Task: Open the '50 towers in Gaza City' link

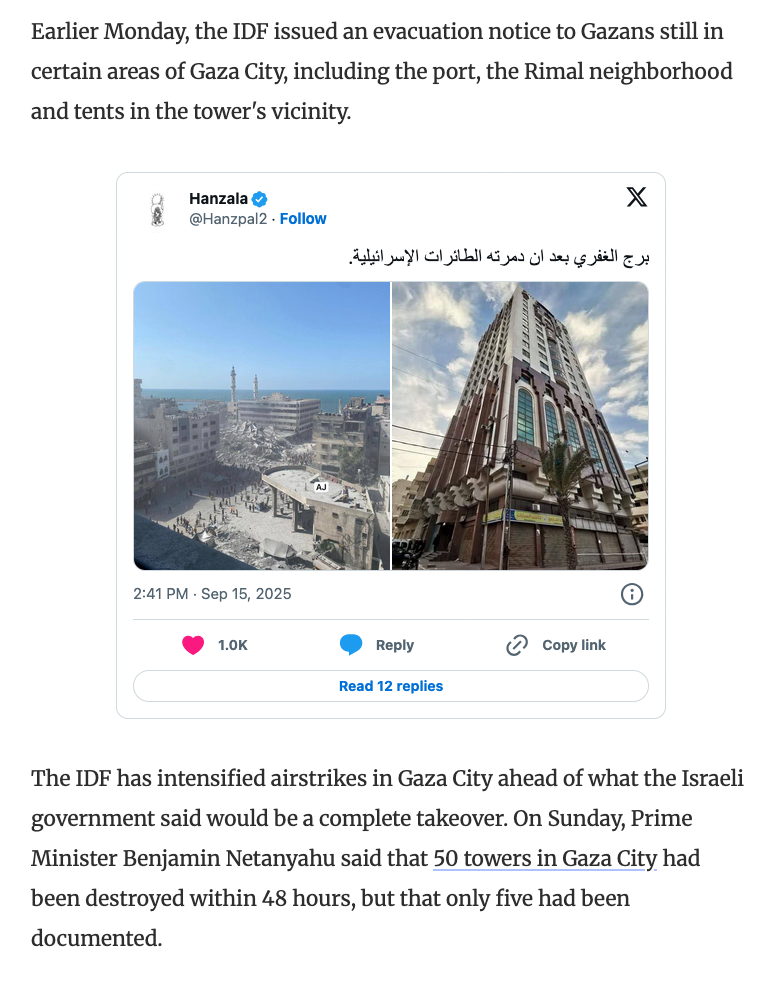Action: tap(545, 859)
